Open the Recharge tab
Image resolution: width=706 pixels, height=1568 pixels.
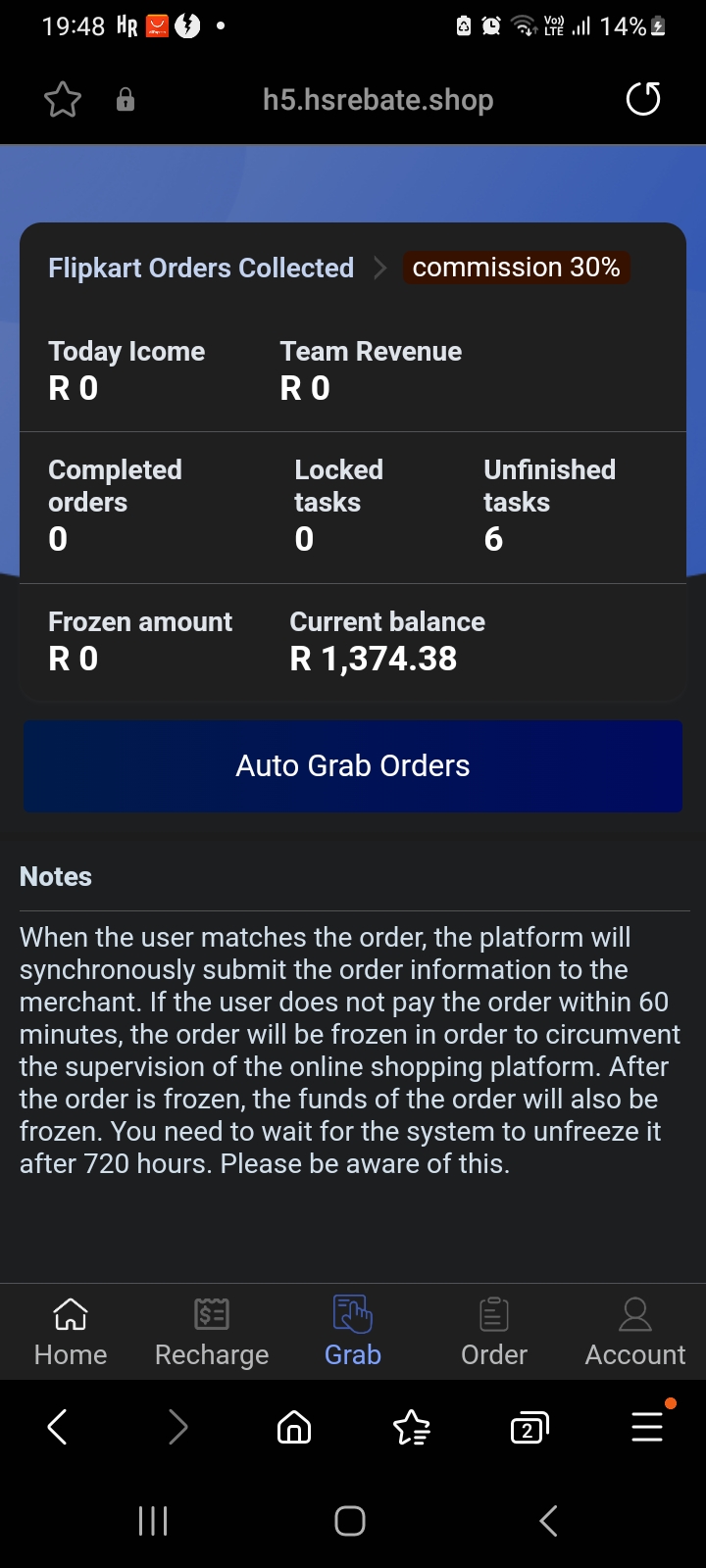212,1333
